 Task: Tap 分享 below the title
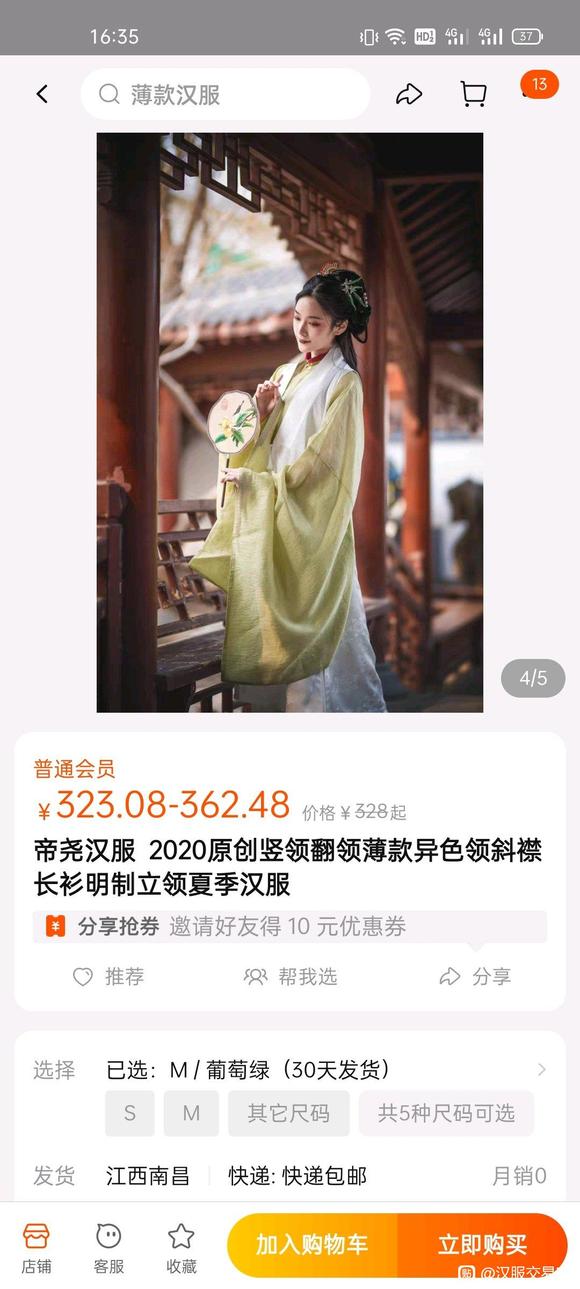[475, 977]
